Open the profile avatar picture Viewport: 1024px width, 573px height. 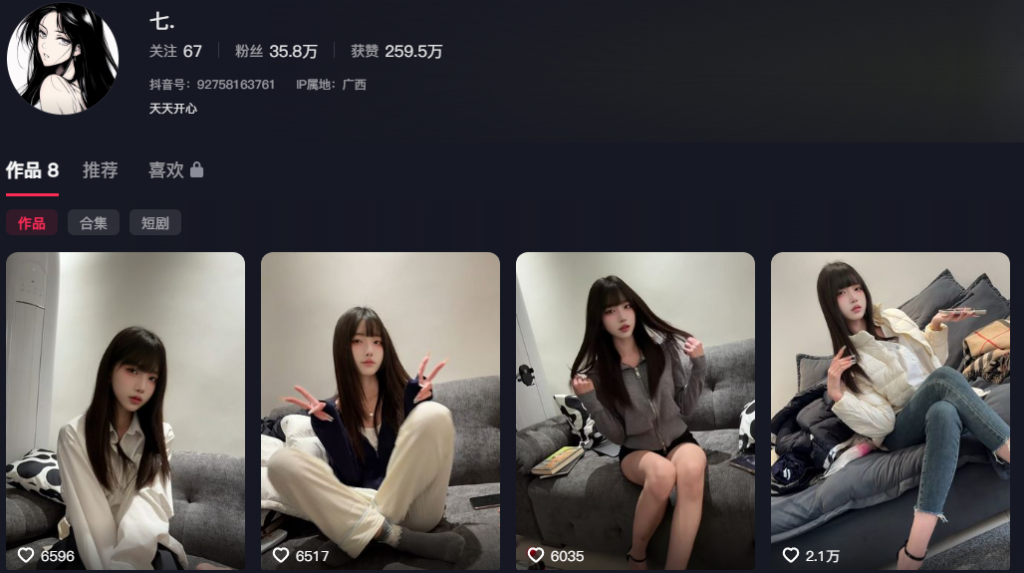[62, 58]
